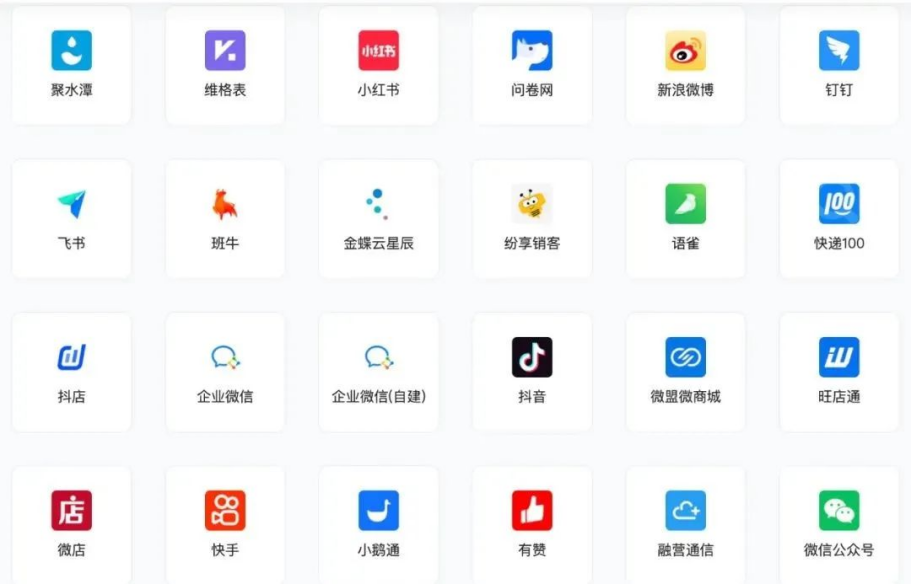
Task: Open the 抖店 card
Action: click(x=71, y=371)
